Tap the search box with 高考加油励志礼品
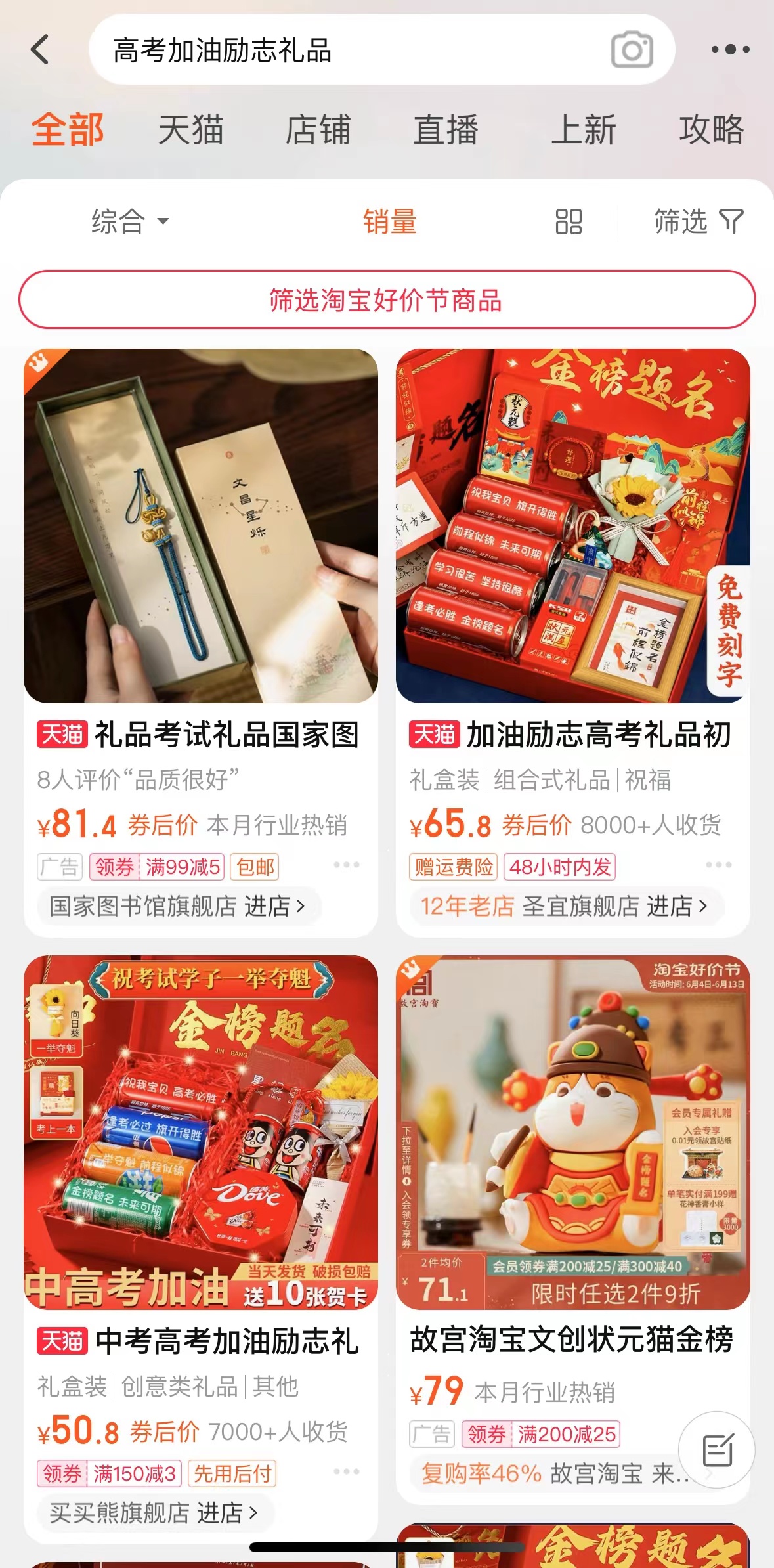 coord(341,51)
